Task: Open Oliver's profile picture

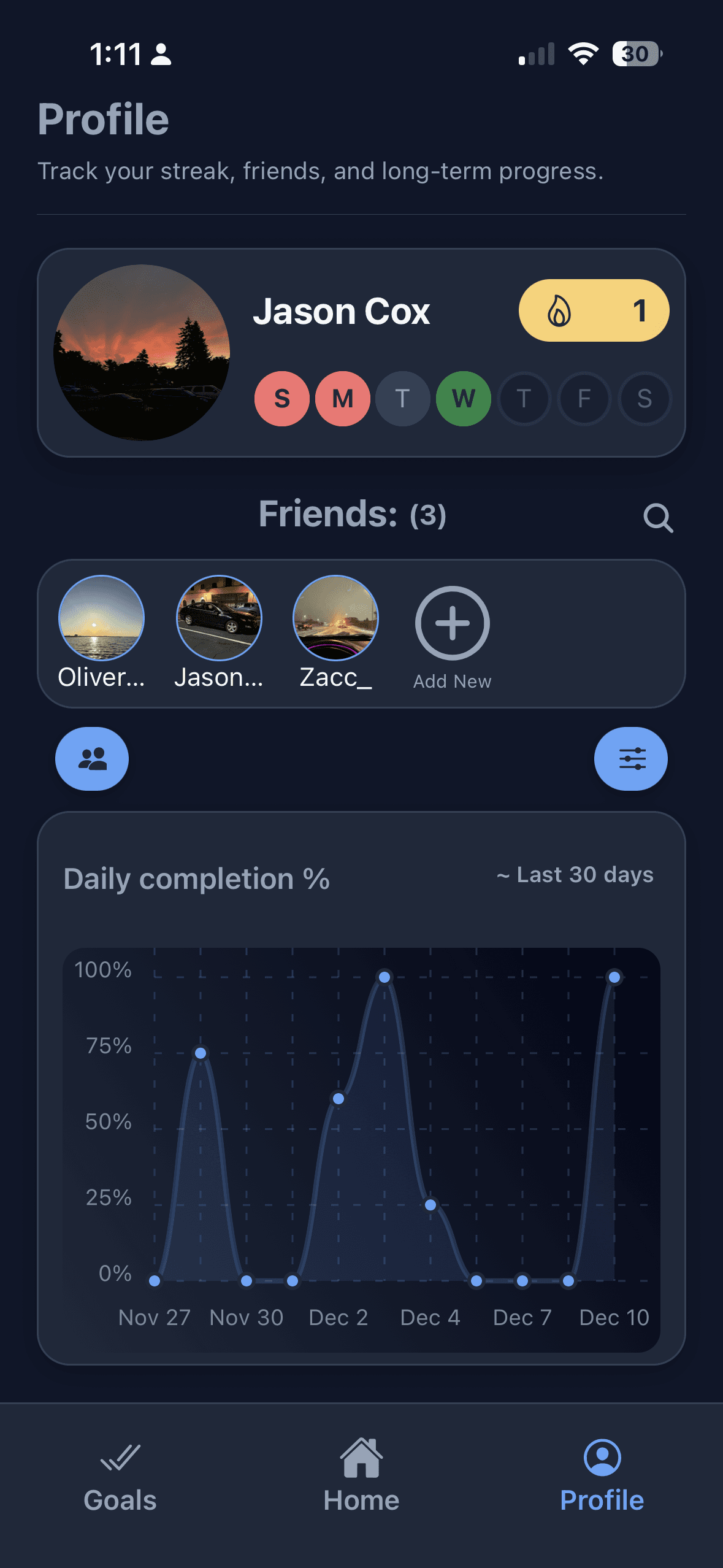Action: [101, 619]
